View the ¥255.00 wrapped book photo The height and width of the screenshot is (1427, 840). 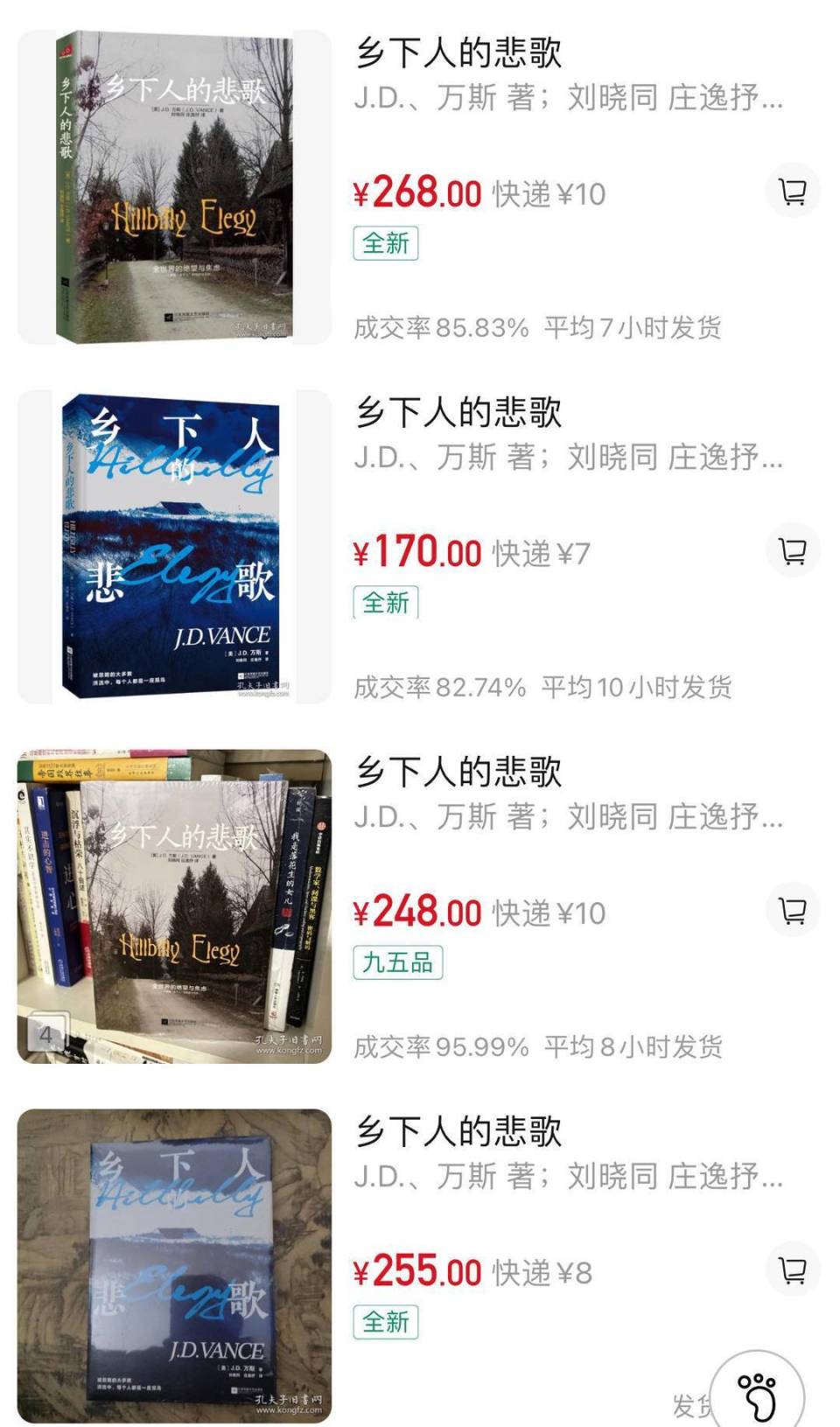(x=175, y=1266)
